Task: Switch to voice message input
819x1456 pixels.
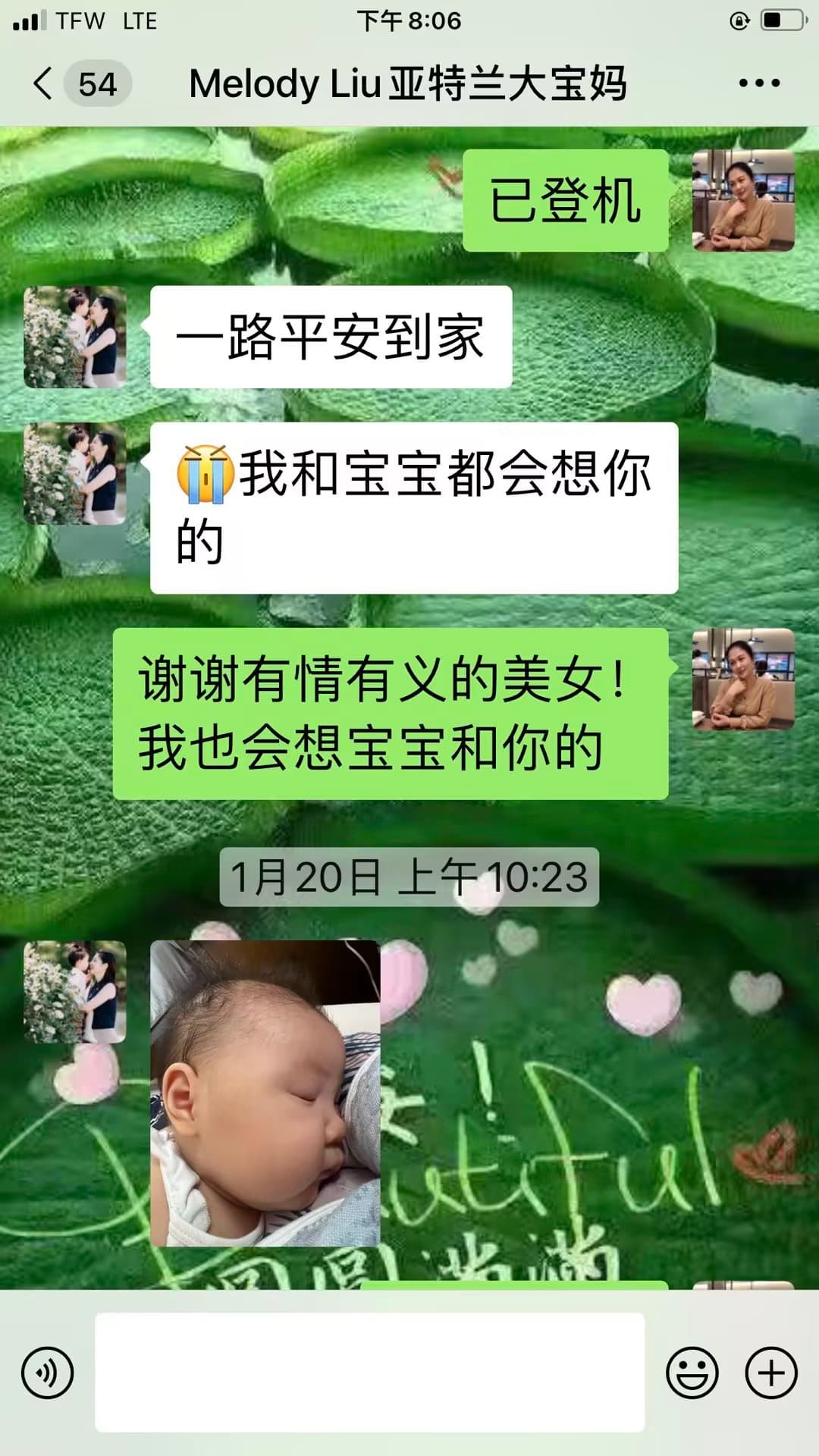Action: pyautogui.click(x=48, y=1373)
